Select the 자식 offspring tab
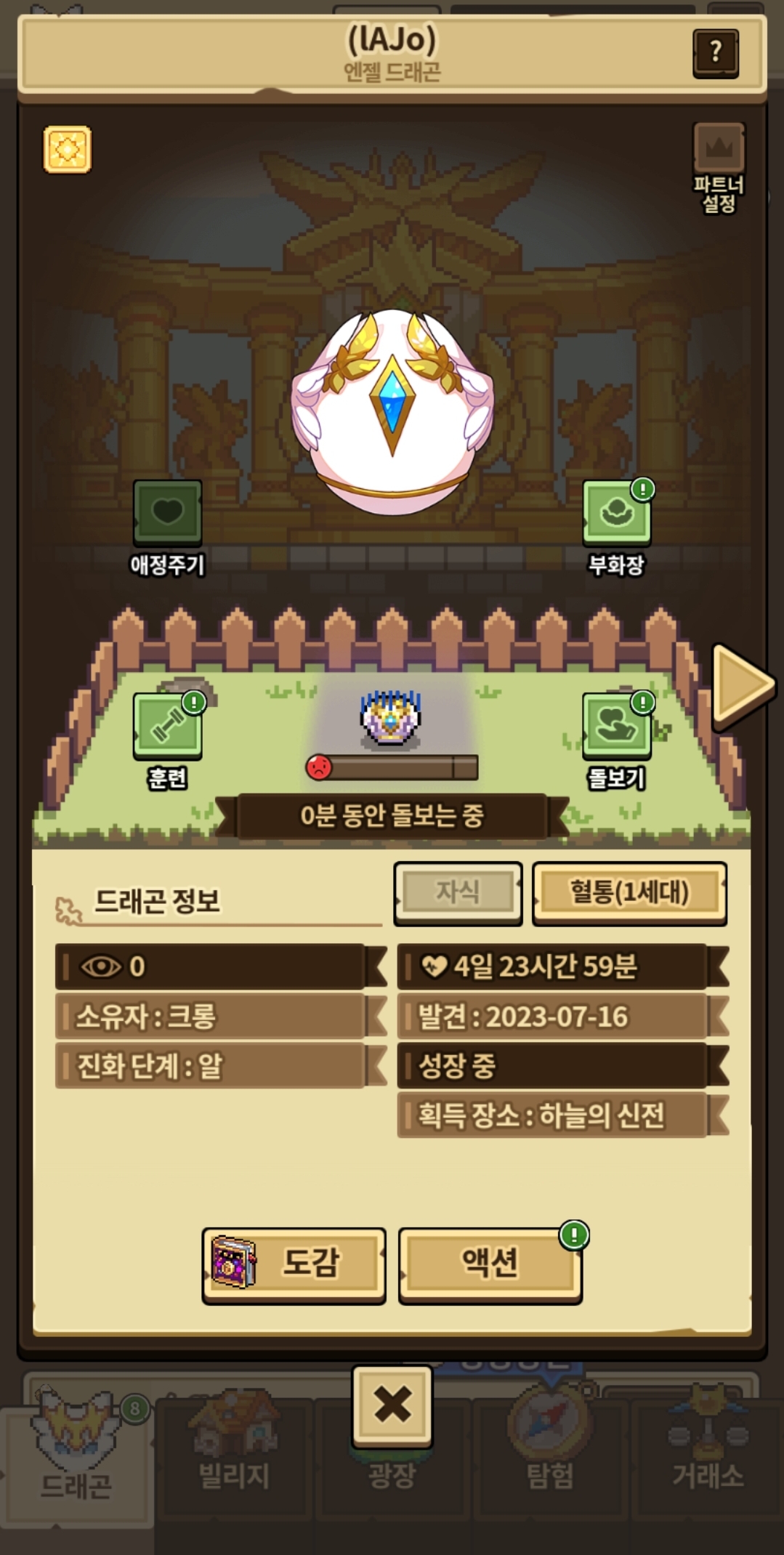Viewport: 784px width, 1555px height. [458, 892]
